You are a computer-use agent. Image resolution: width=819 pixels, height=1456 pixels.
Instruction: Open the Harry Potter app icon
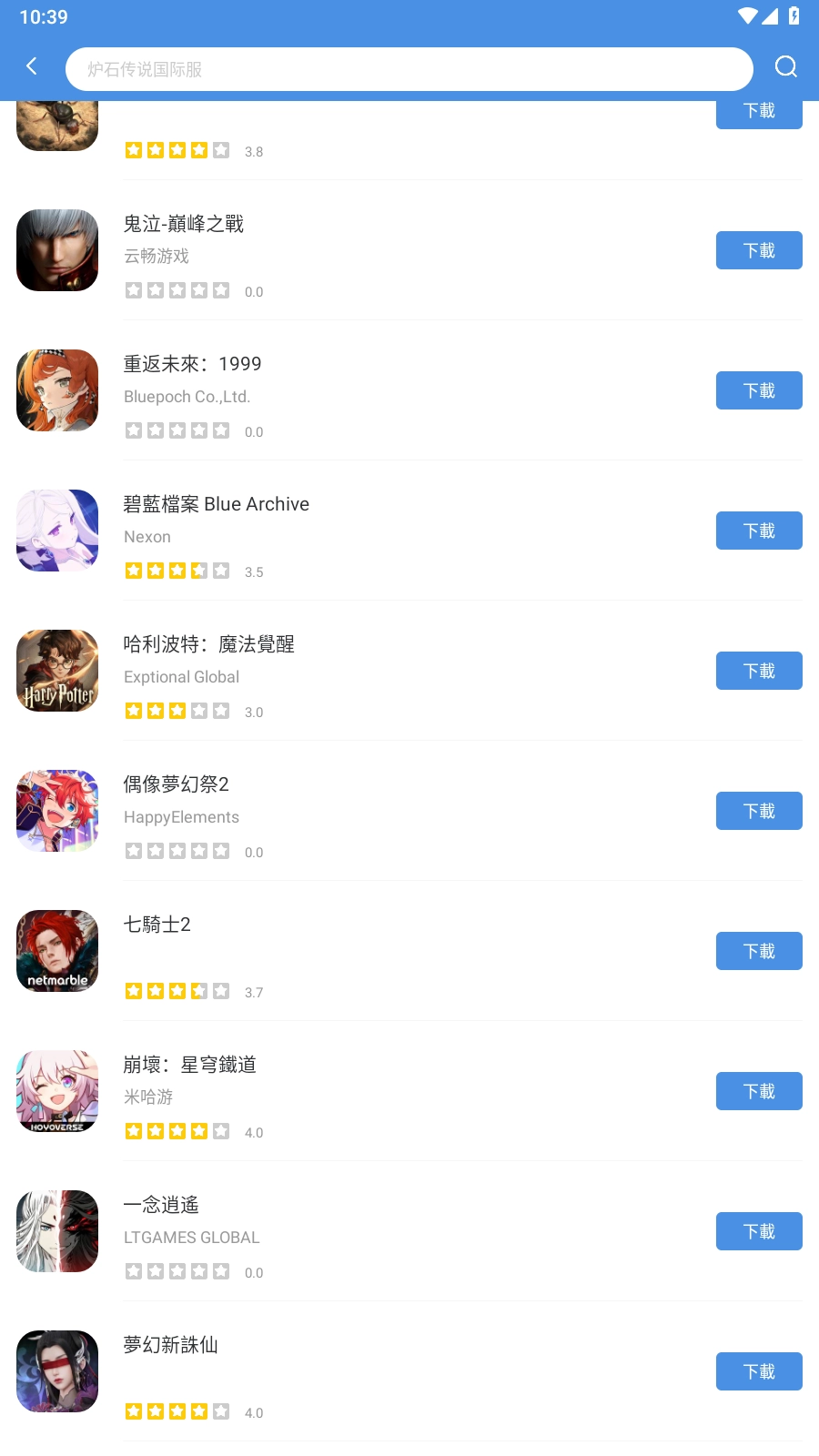coord(56,671)
